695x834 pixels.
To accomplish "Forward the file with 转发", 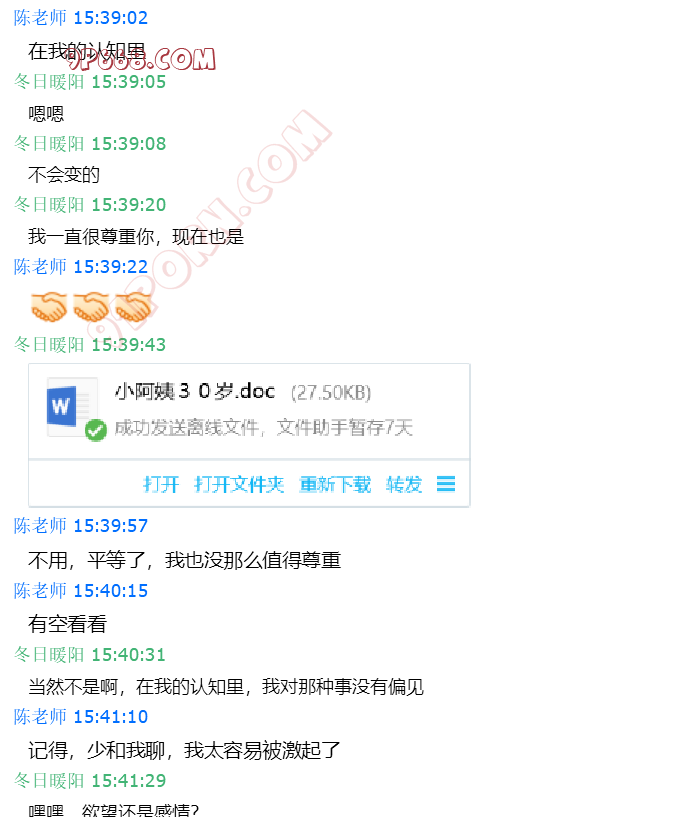I will point(405,485).
